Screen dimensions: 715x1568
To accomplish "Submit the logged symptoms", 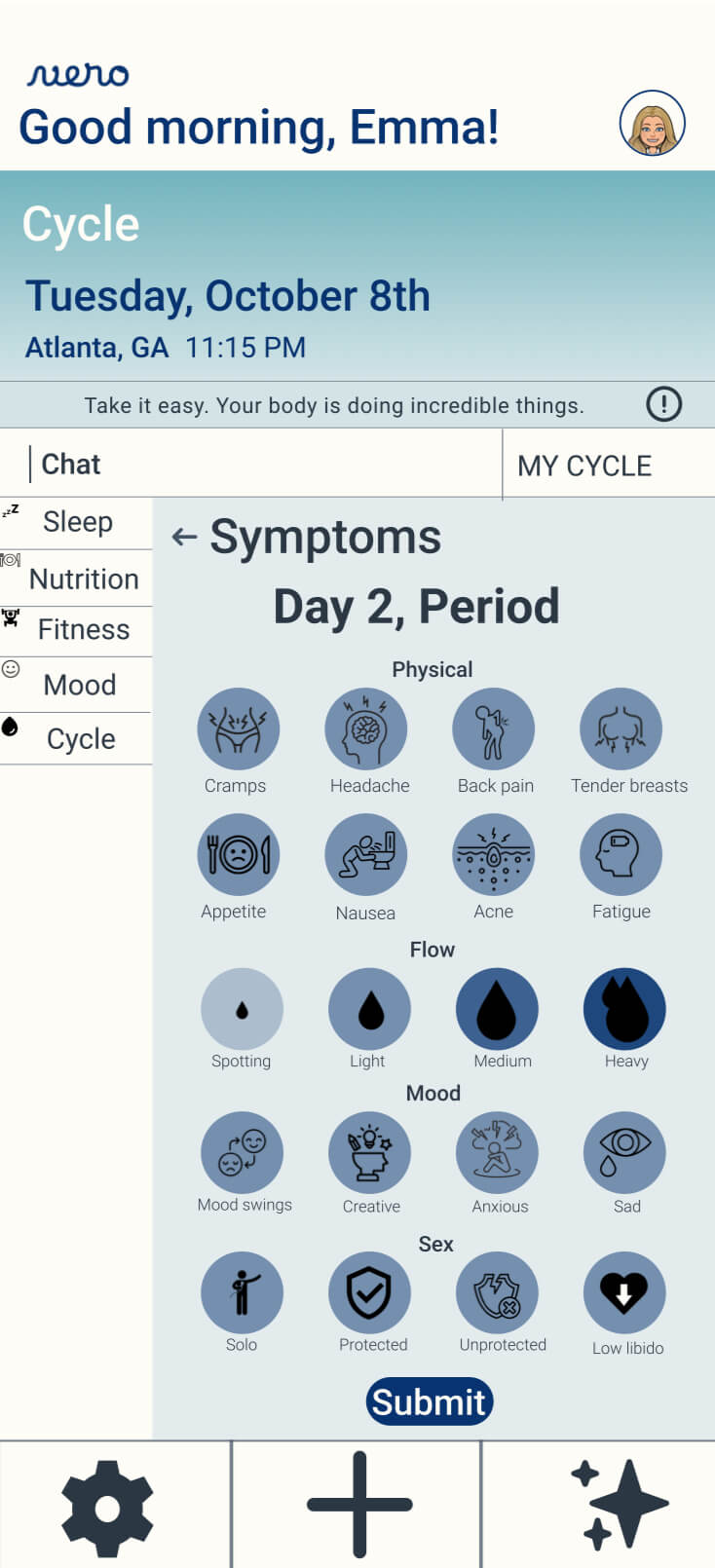I will [430, 1401].
